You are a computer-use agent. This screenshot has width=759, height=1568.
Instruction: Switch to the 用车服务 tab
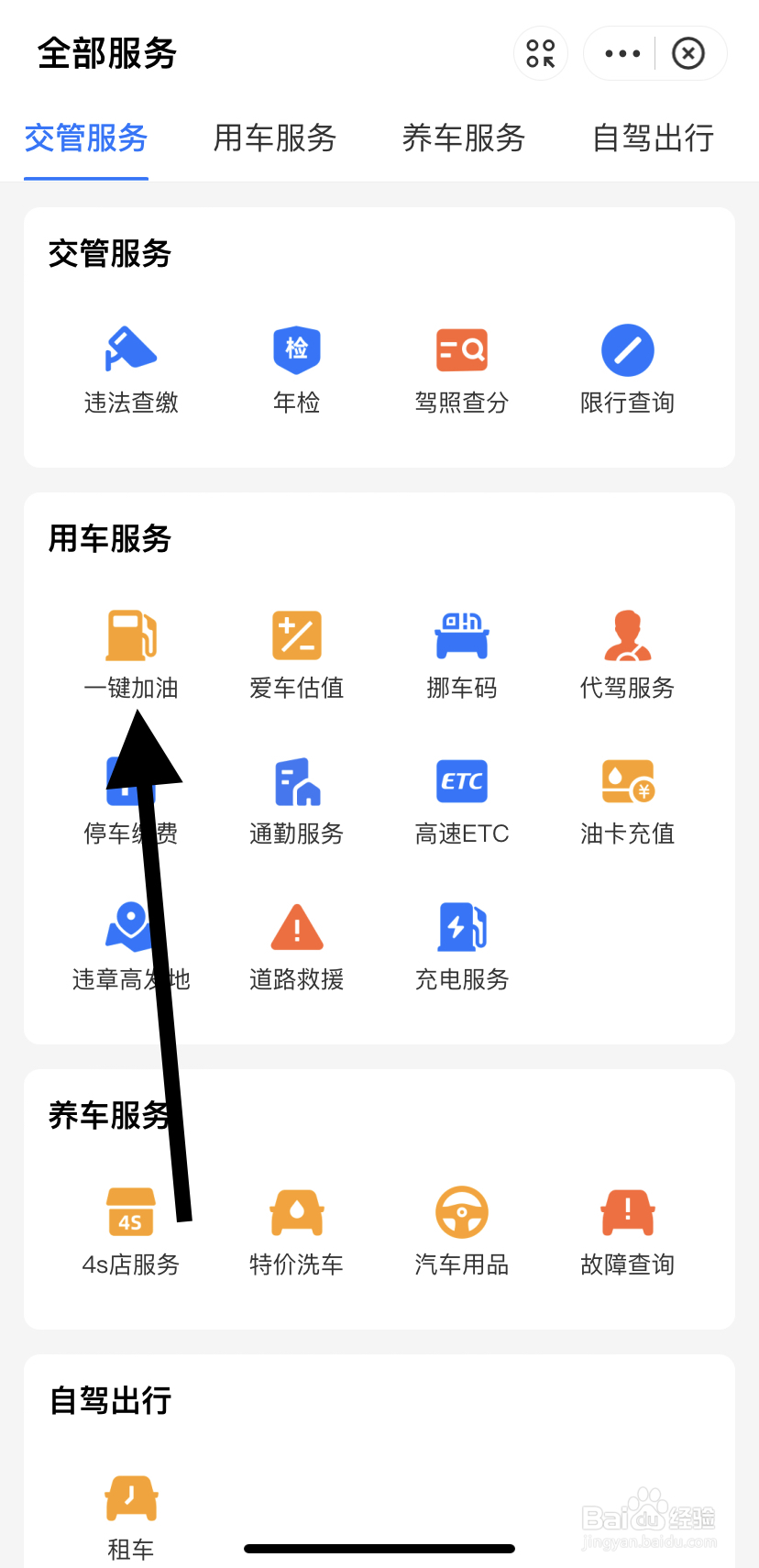click(275, 138)
